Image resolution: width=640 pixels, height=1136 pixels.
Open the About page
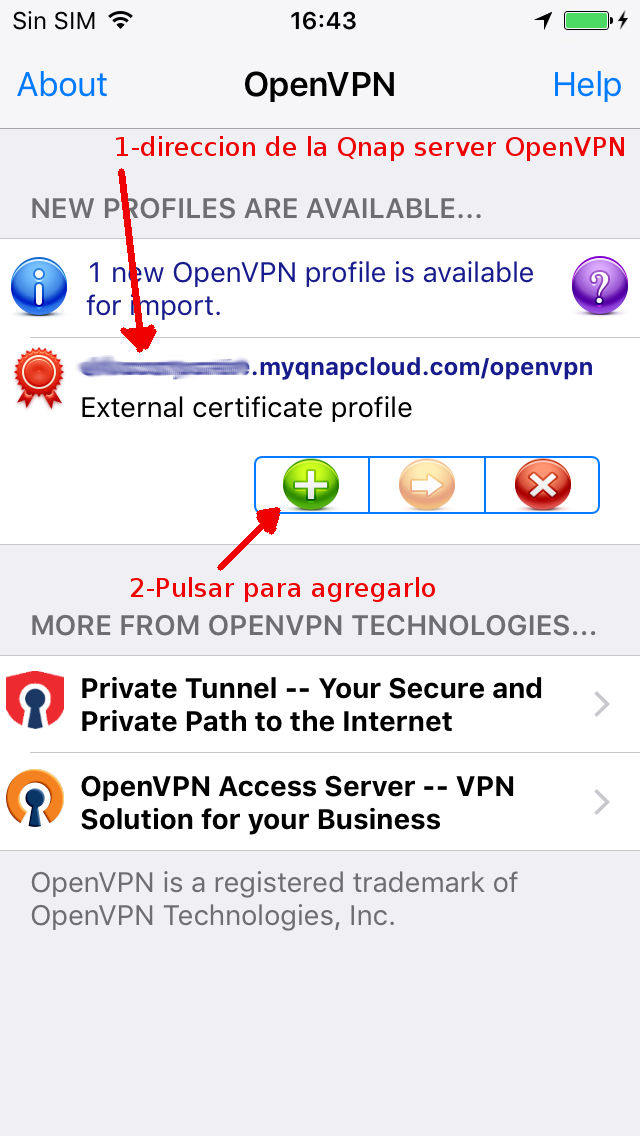coord(62,85)
